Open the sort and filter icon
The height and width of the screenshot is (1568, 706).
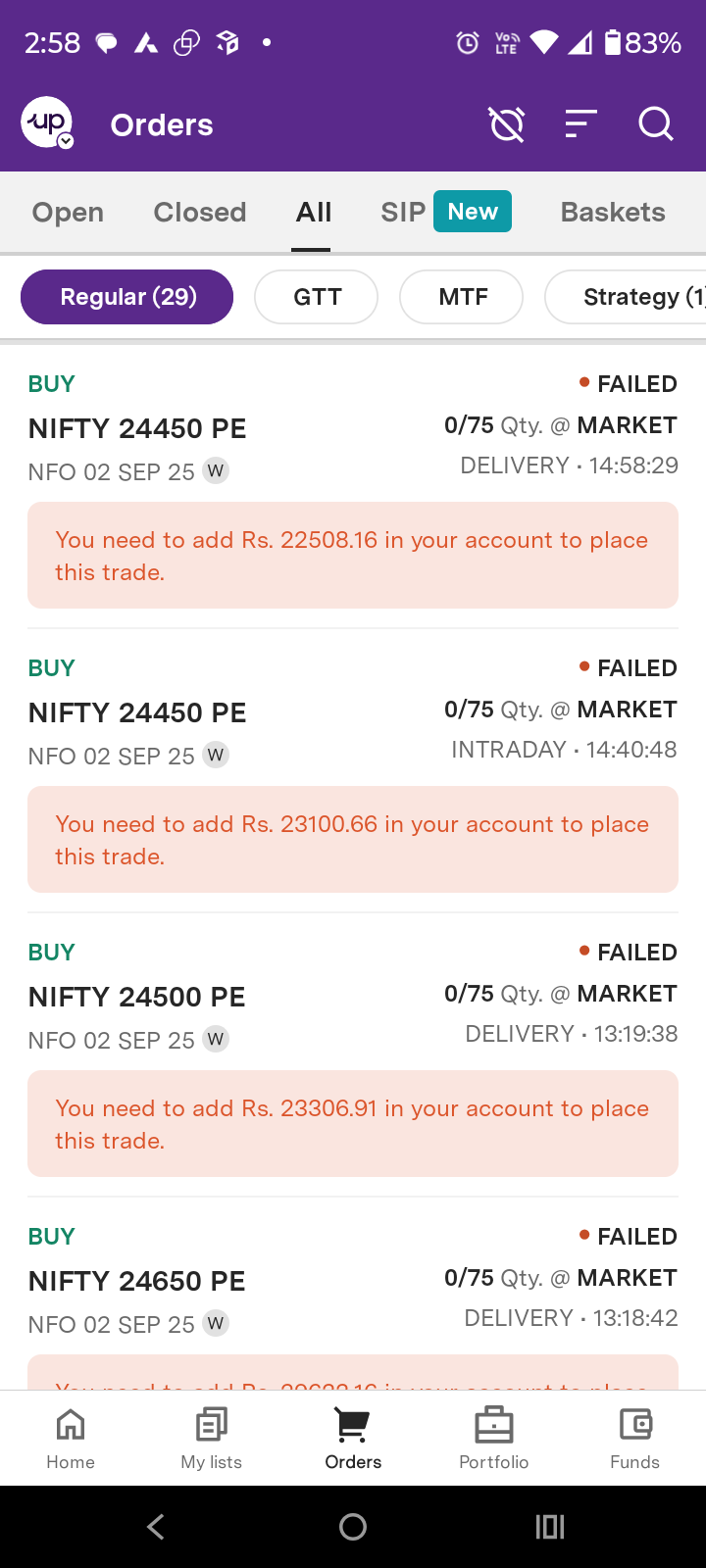580,124
